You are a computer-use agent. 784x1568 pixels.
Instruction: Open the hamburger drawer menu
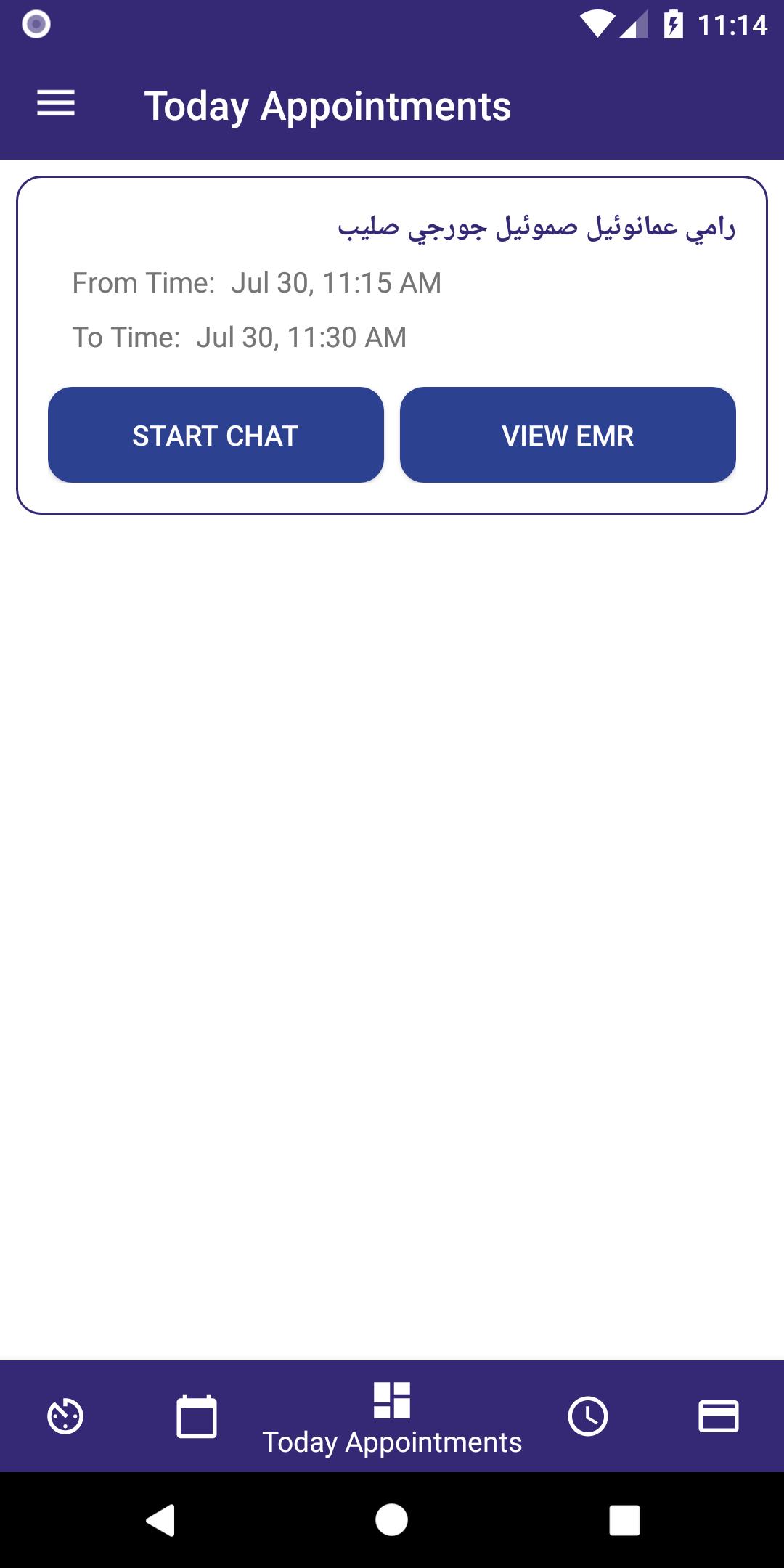[56, 103]
